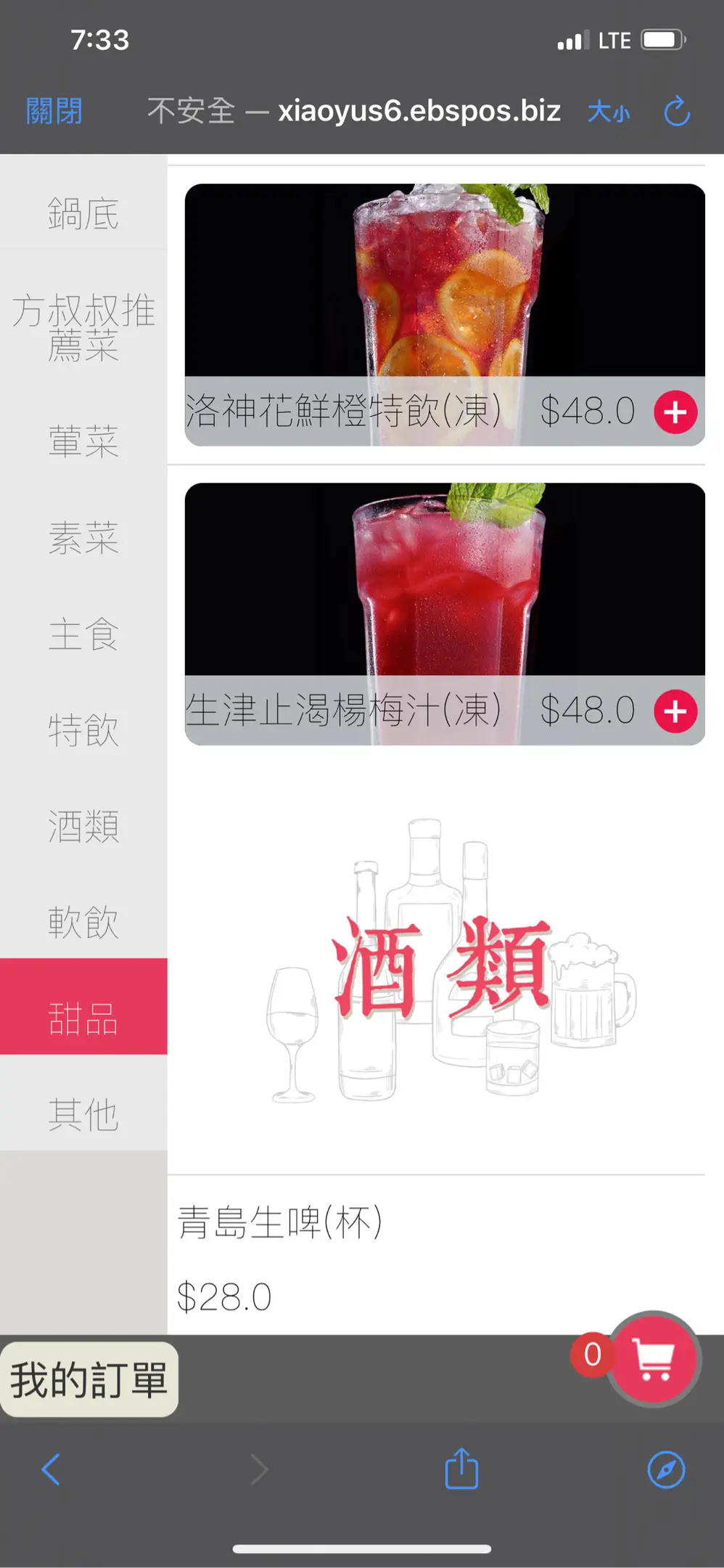Open the shopping cart
This screenshot has width=724, height=1568.
pos(654,1359)
